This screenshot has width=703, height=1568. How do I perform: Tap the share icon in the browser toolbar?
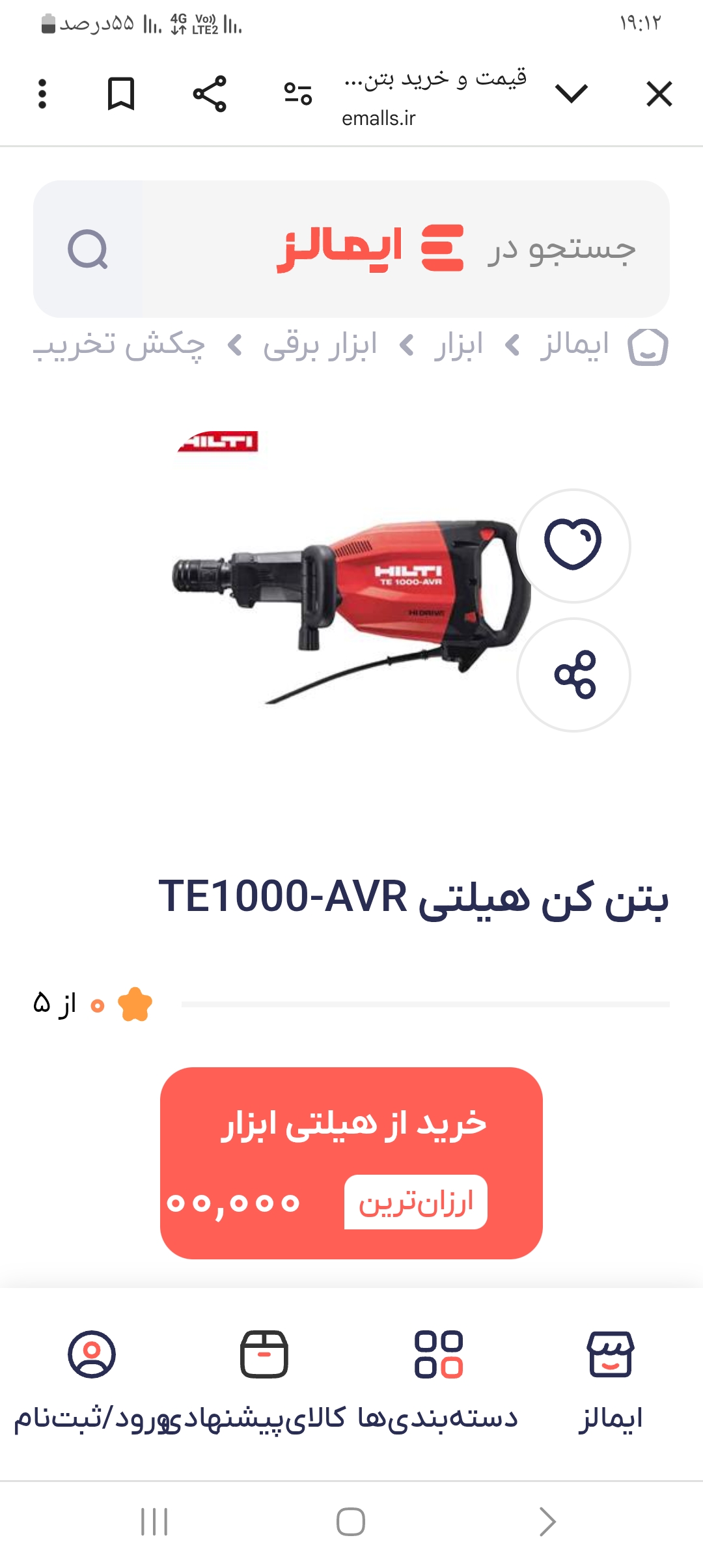coord(208,94)
